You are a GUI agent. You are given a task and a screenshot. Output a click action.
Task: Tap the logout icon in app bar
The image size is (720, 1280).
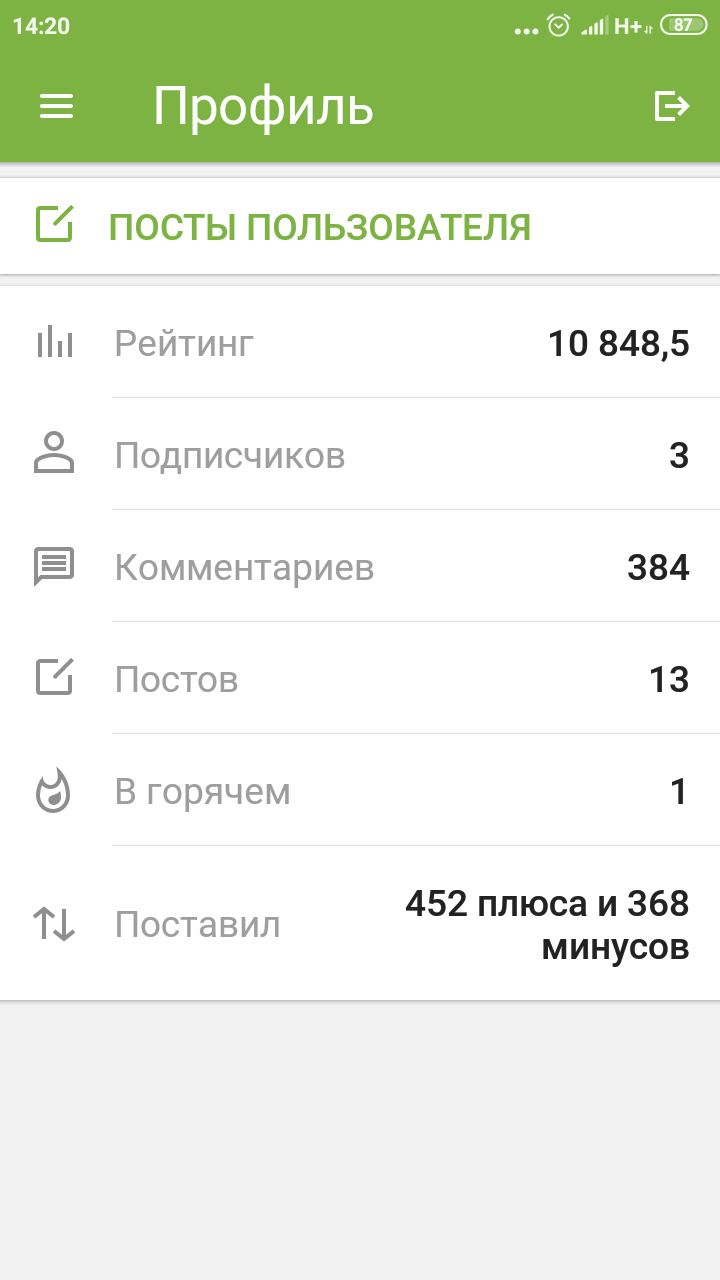pyautogui.click(x=671, y=106)
